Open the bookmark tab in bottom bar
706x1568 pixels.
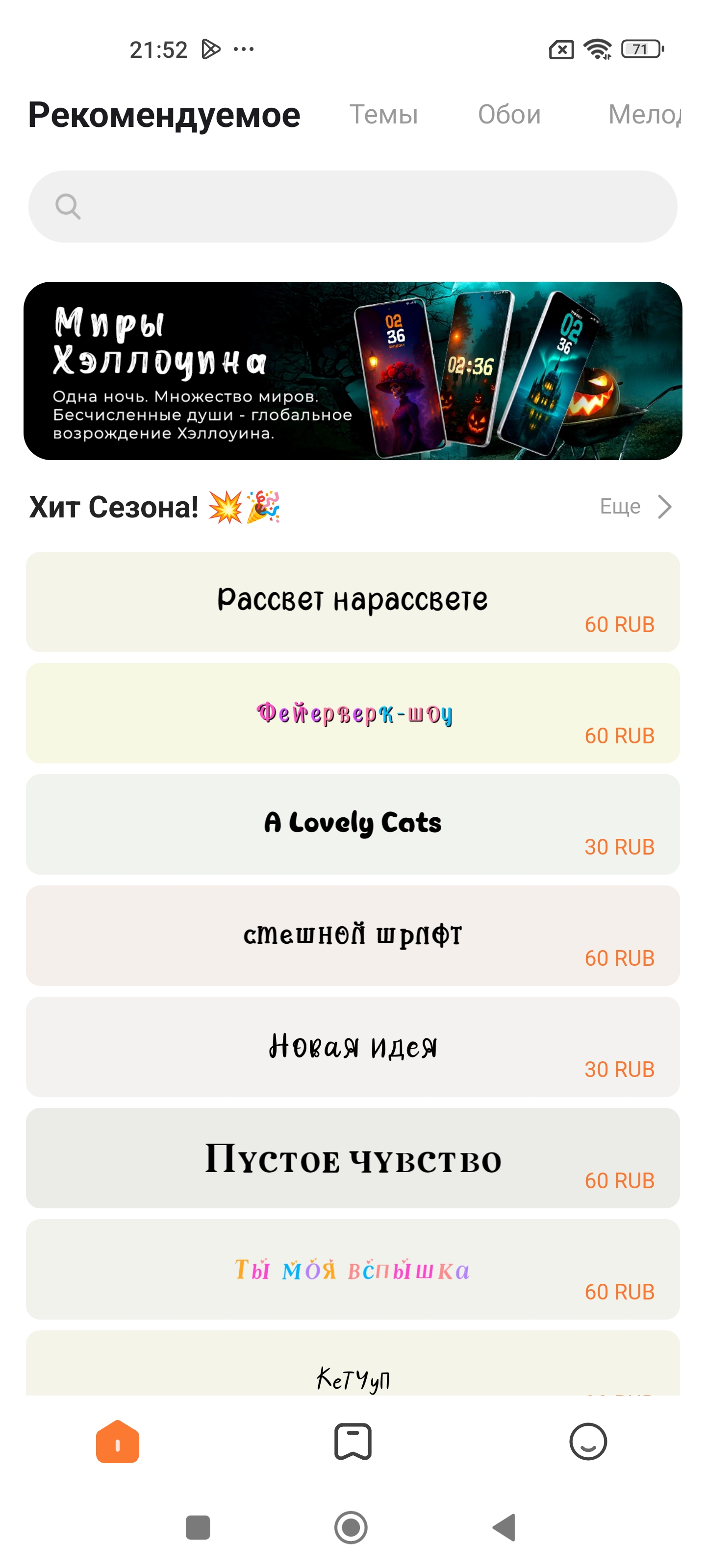tap(353, 1442)
